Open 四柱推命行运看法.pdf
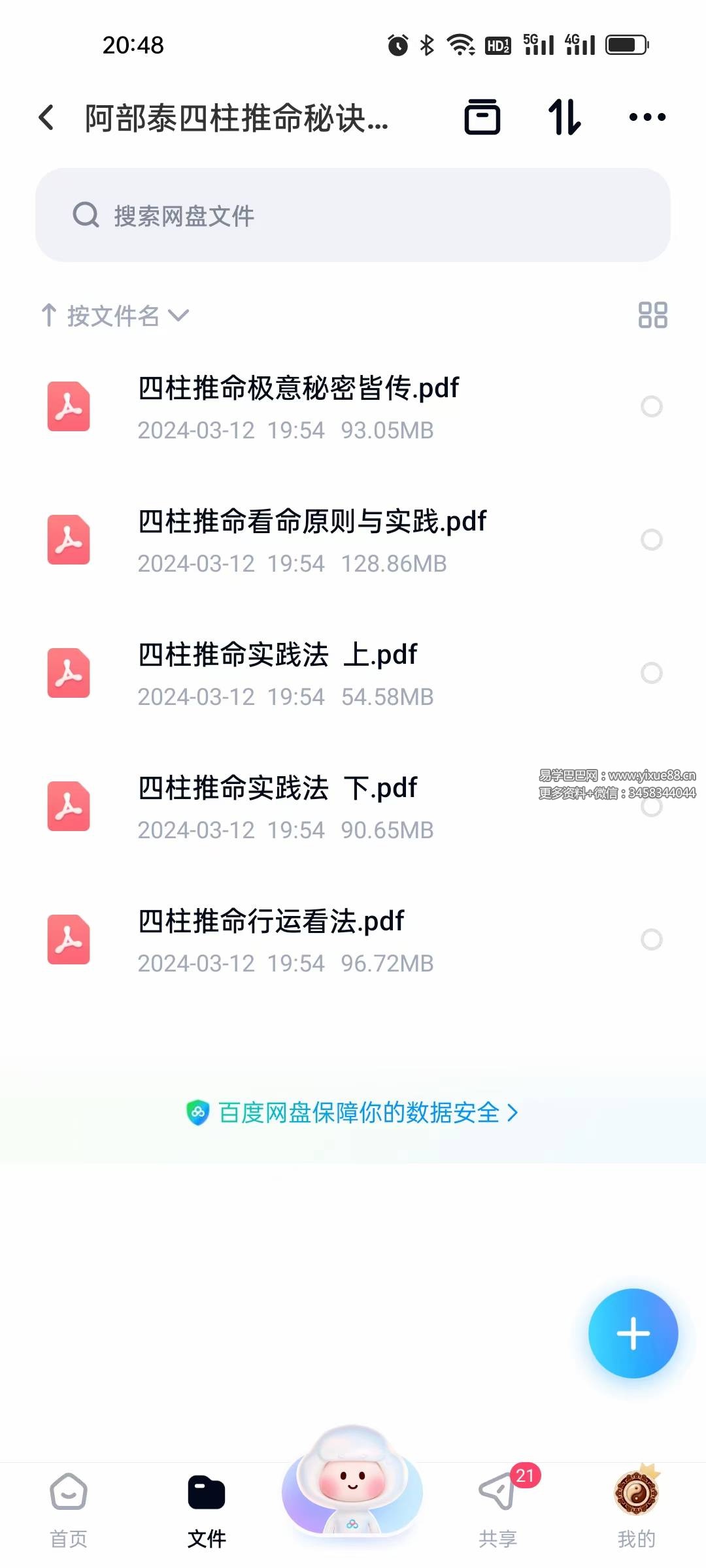The height and width of the screenshot is (1568, 706). coord(271,939)
